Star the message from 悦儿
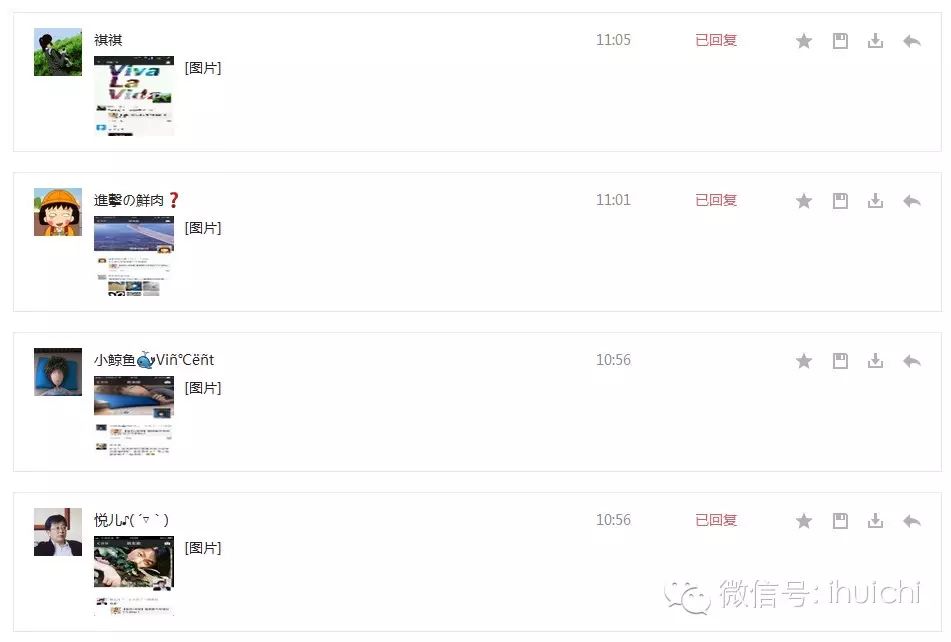951x642 pixels. click(804, 521)
